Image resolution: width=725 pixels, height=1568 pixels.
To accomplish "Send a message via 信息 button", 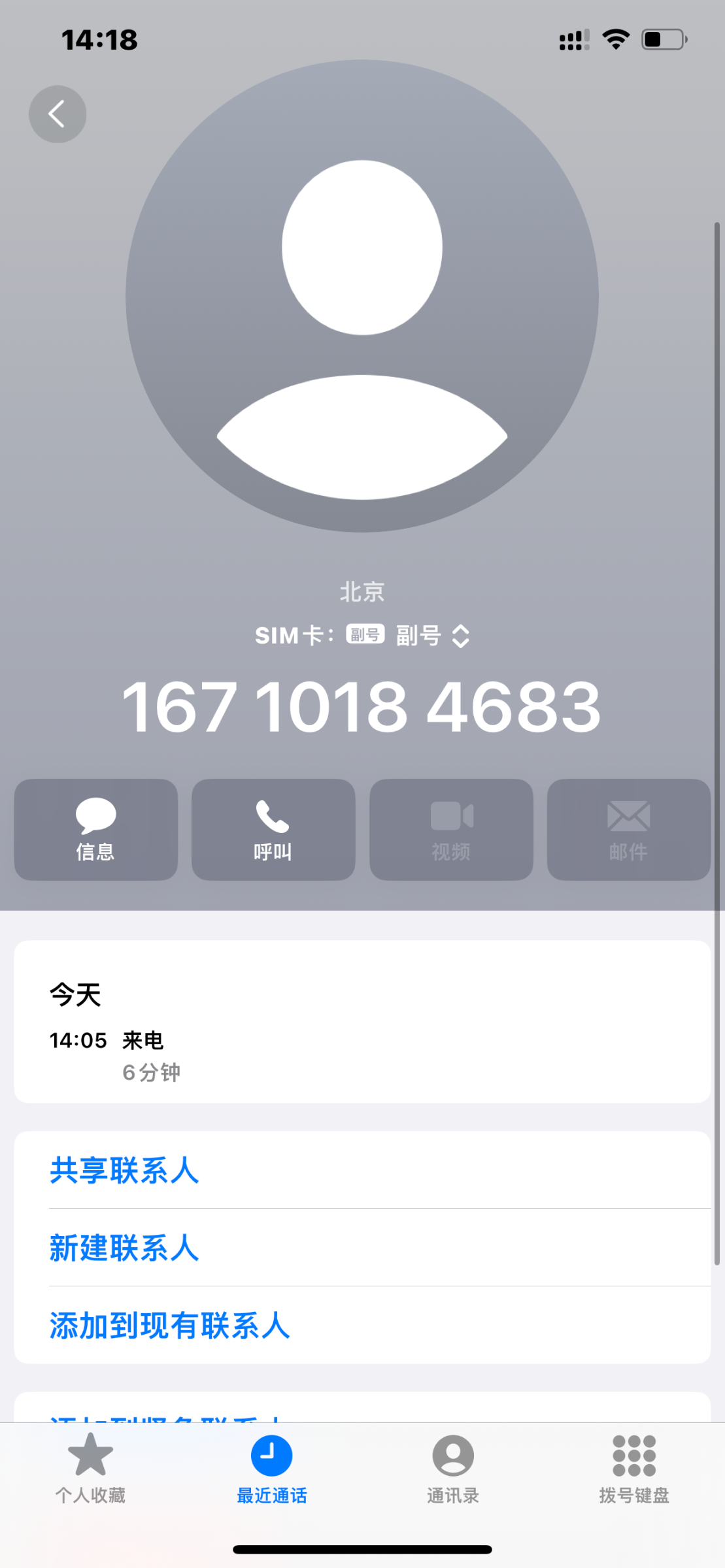I will (96, 829).
